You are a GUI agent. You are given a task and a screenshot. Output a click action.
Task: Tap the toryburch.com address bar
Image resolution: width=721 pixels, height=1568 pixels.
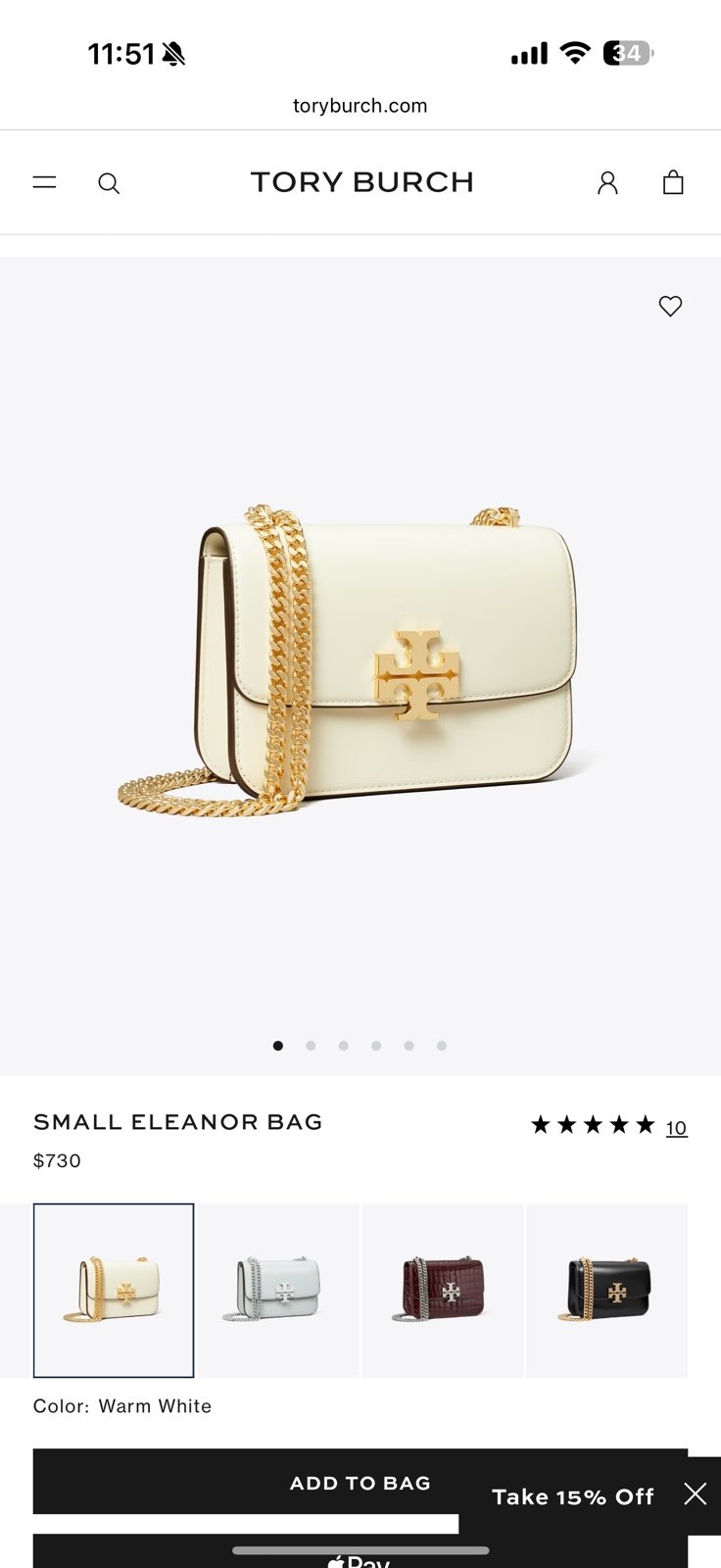[360, 106]
